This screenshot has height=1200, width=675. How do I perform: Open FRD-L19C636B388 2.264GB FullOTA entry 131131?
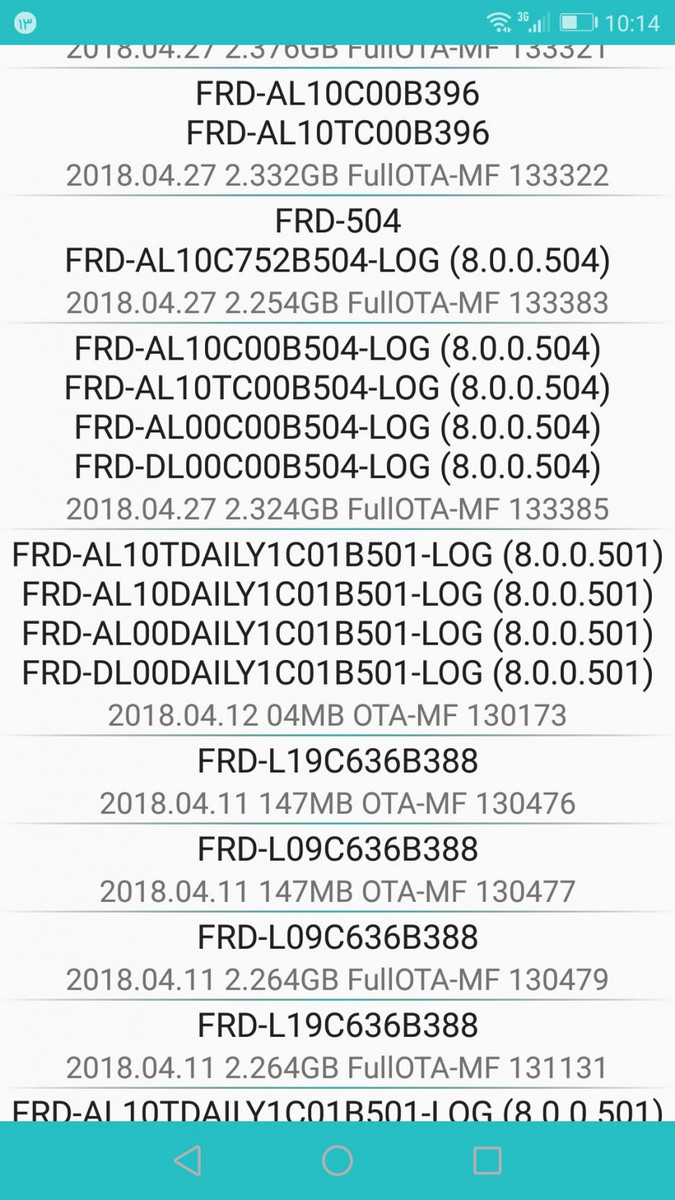point(337,1045)
